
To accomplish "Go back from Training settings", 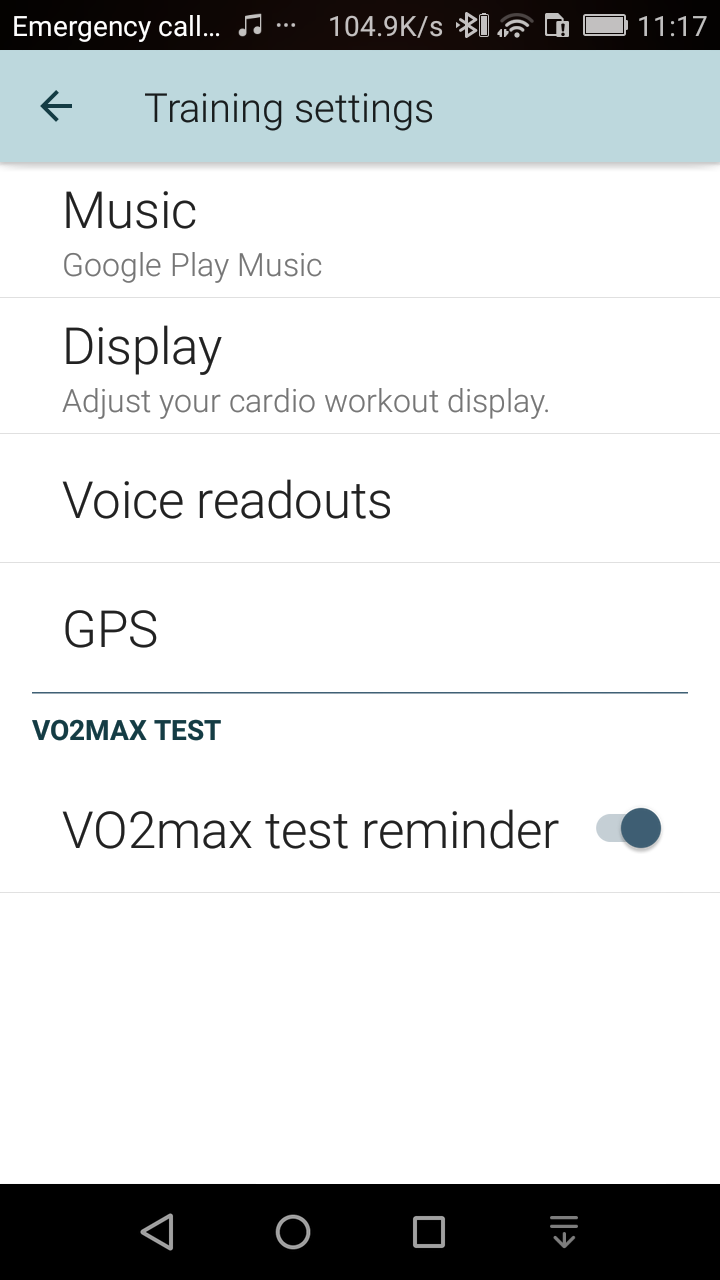I will tap(56, 107).
